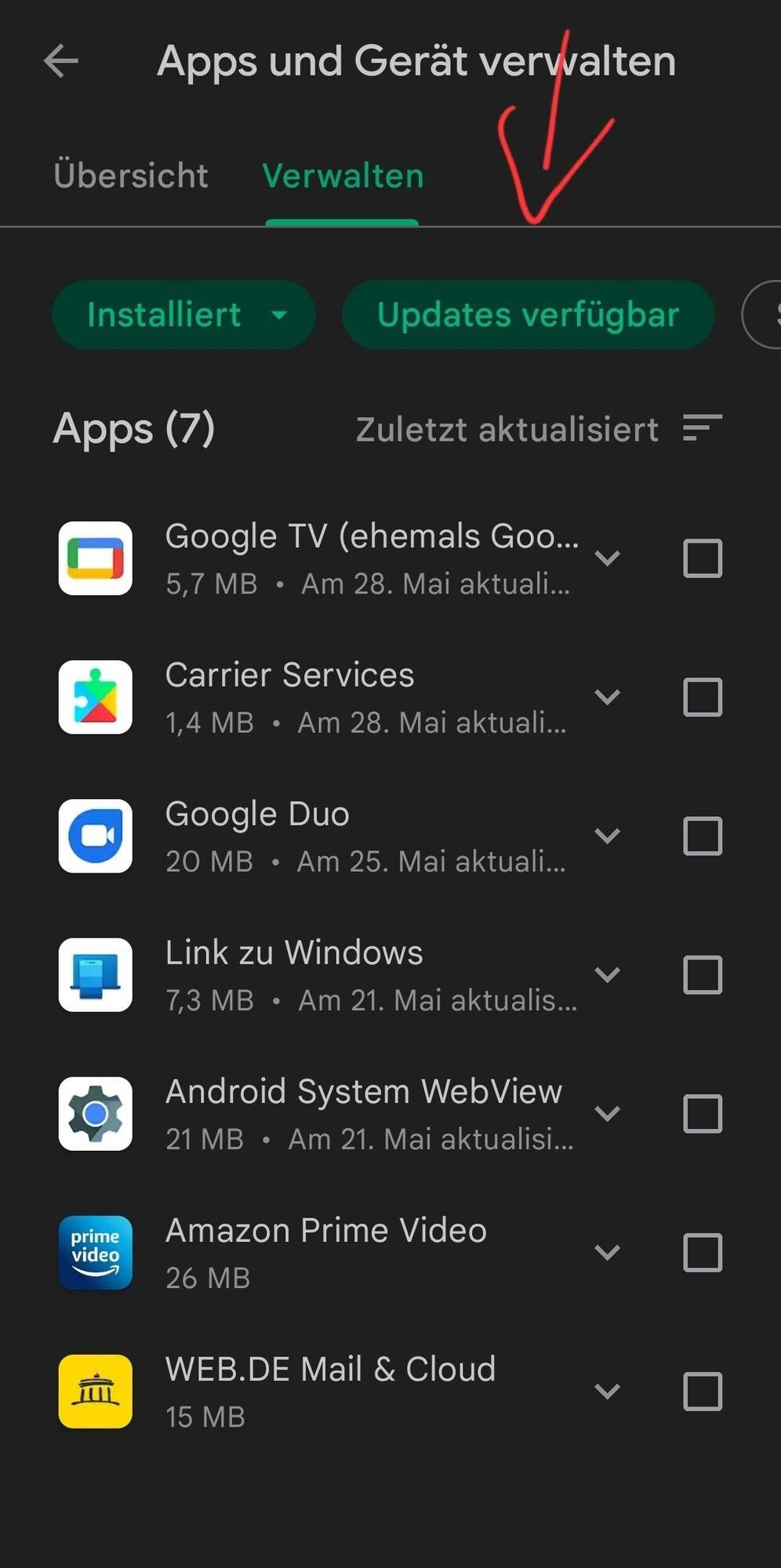Change sorting via Zuletzt aktualisiert
This screenshot has width=781, height=1568.
click(538, 429)
